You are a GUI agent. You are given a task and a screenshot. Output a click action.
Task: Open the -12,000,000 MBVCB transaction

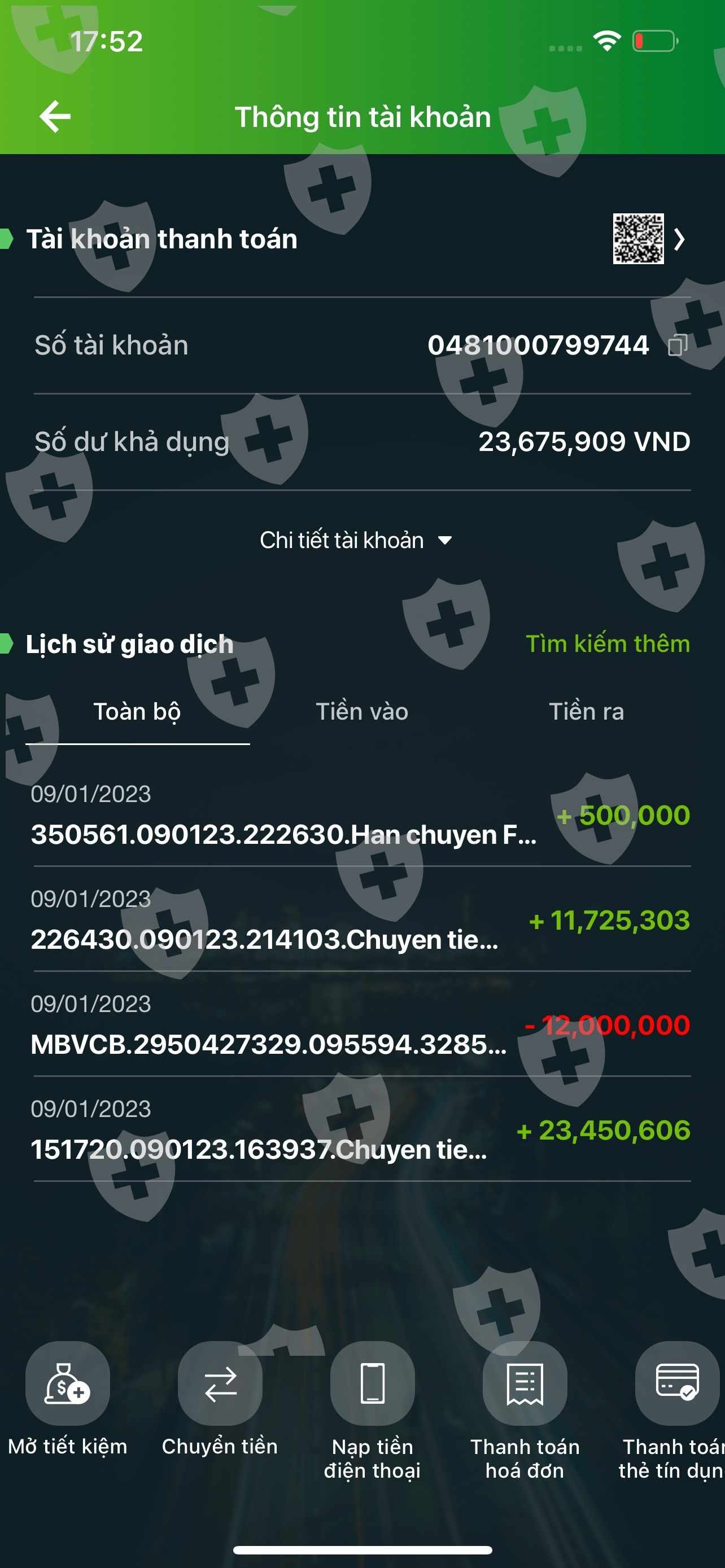tap(361, 1024)
